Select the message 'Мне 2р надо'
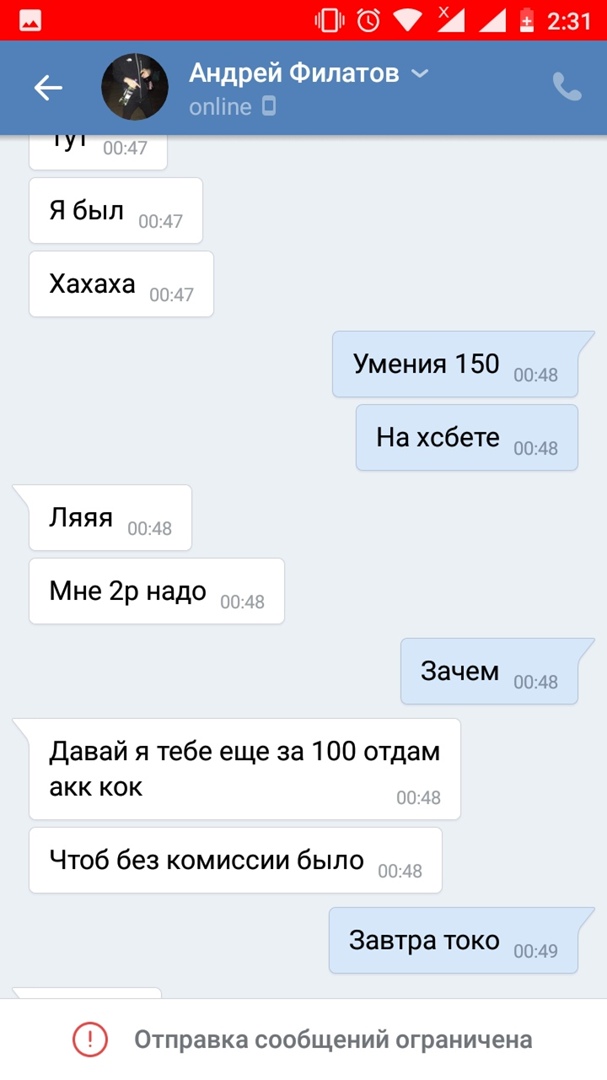The image size is (607, 1080). pyautogui.click(x=157, y=592)
